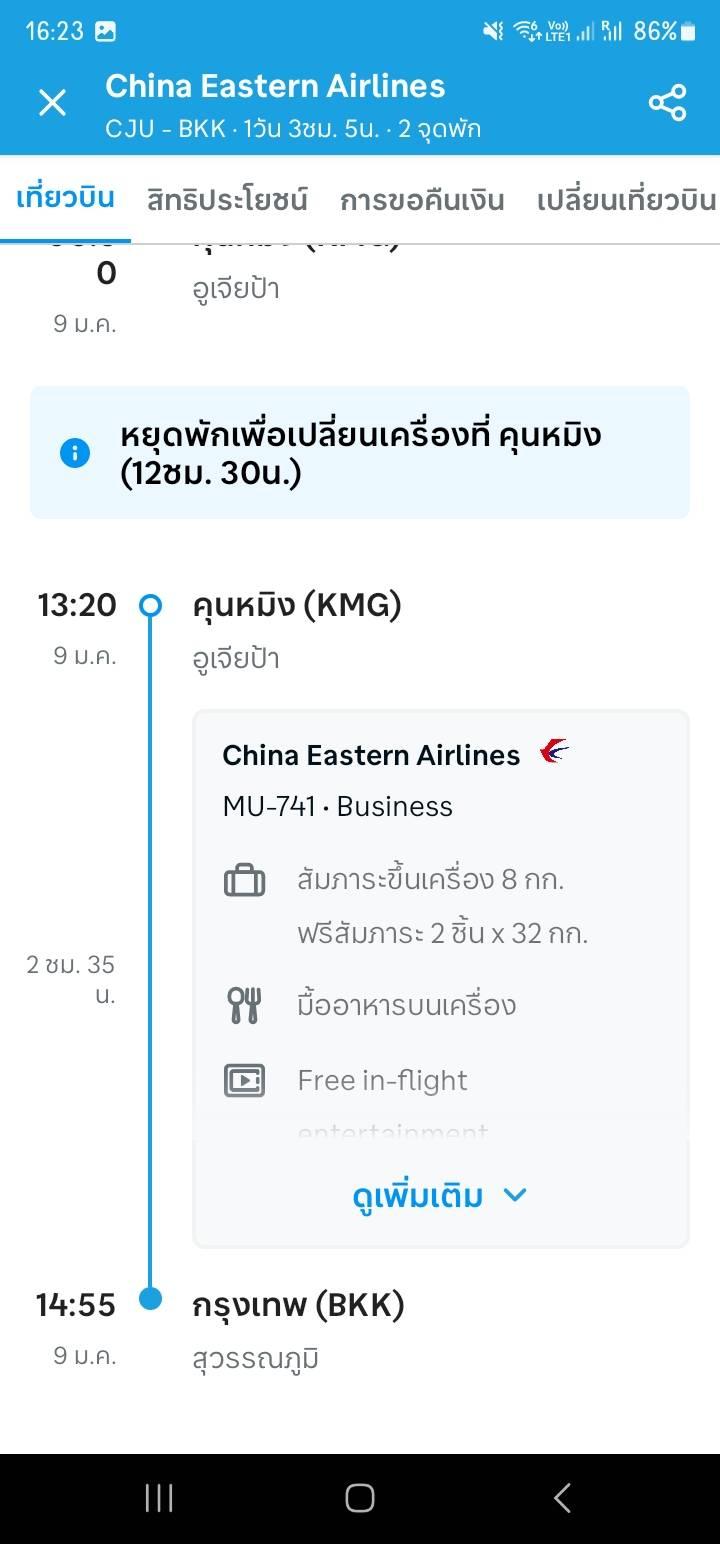This screenshot has height=1544, width=720.
Task: Close the flight details screen
Action: tap(52, 102)
